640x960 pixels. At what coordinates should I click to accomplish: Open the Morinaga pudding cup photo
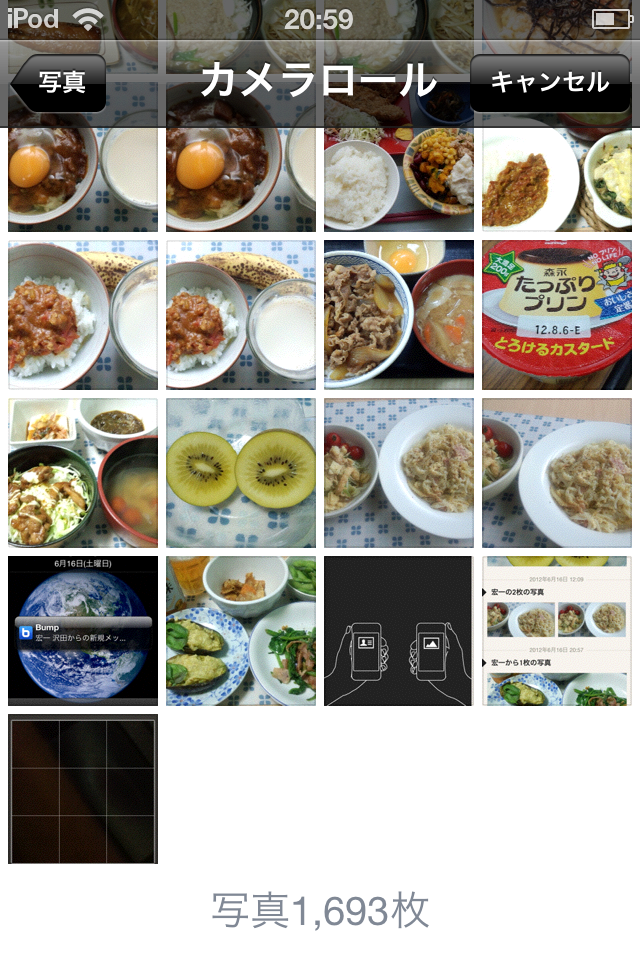(556, 315)
